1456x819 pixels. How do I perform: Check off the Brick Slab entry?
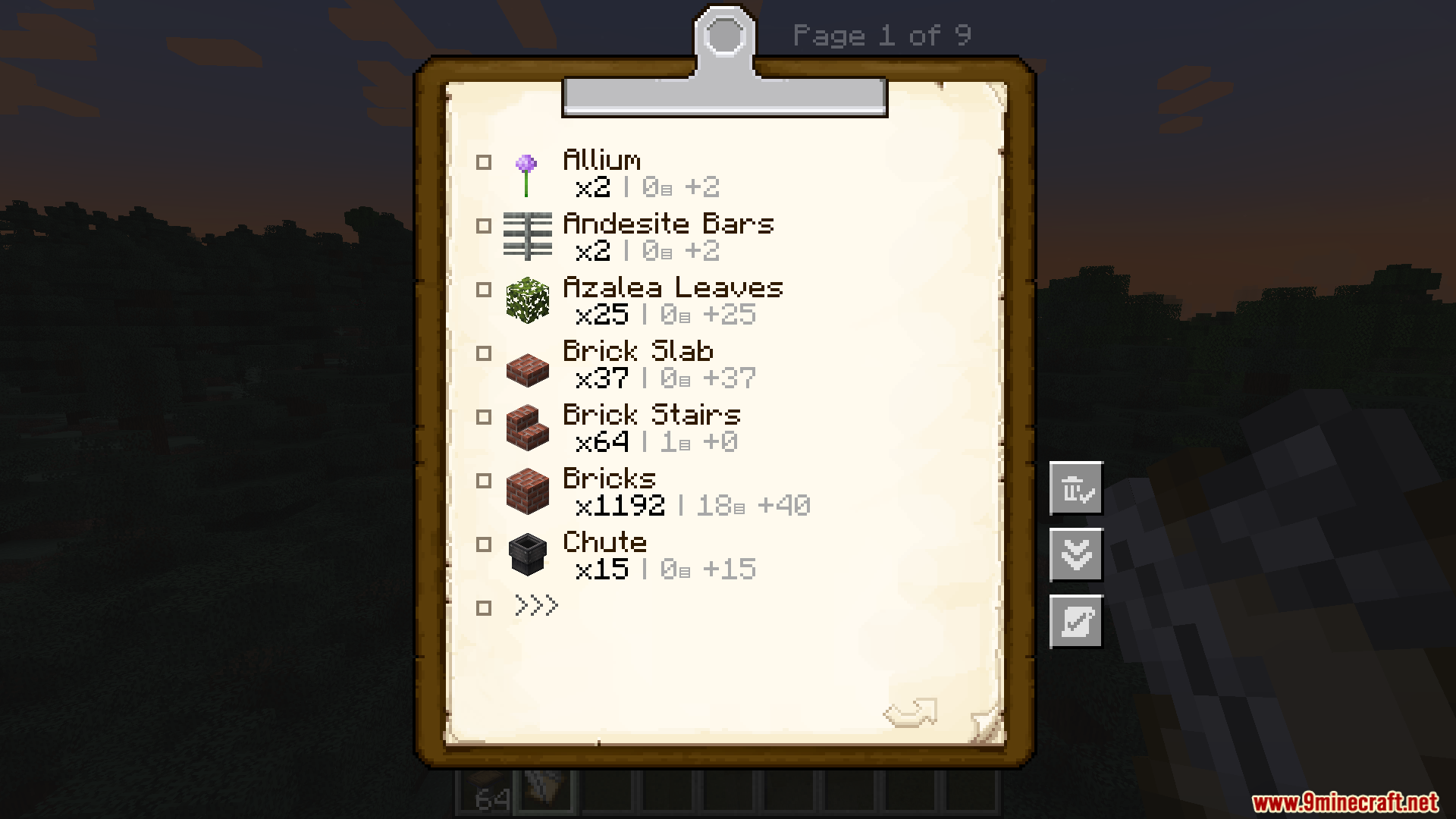484,353
